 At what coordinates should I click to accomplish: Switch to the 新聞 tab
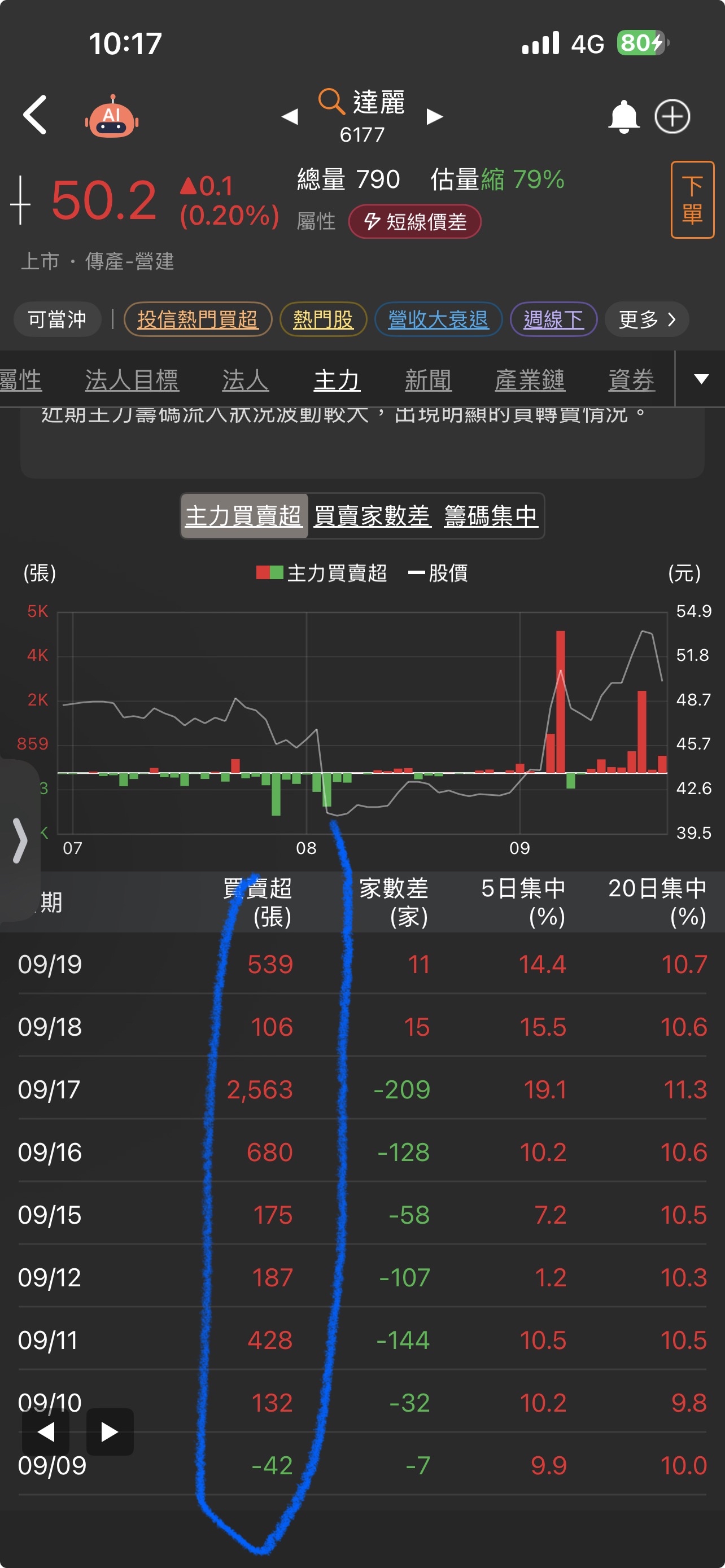pyautogui.click(x=428, y=380)
